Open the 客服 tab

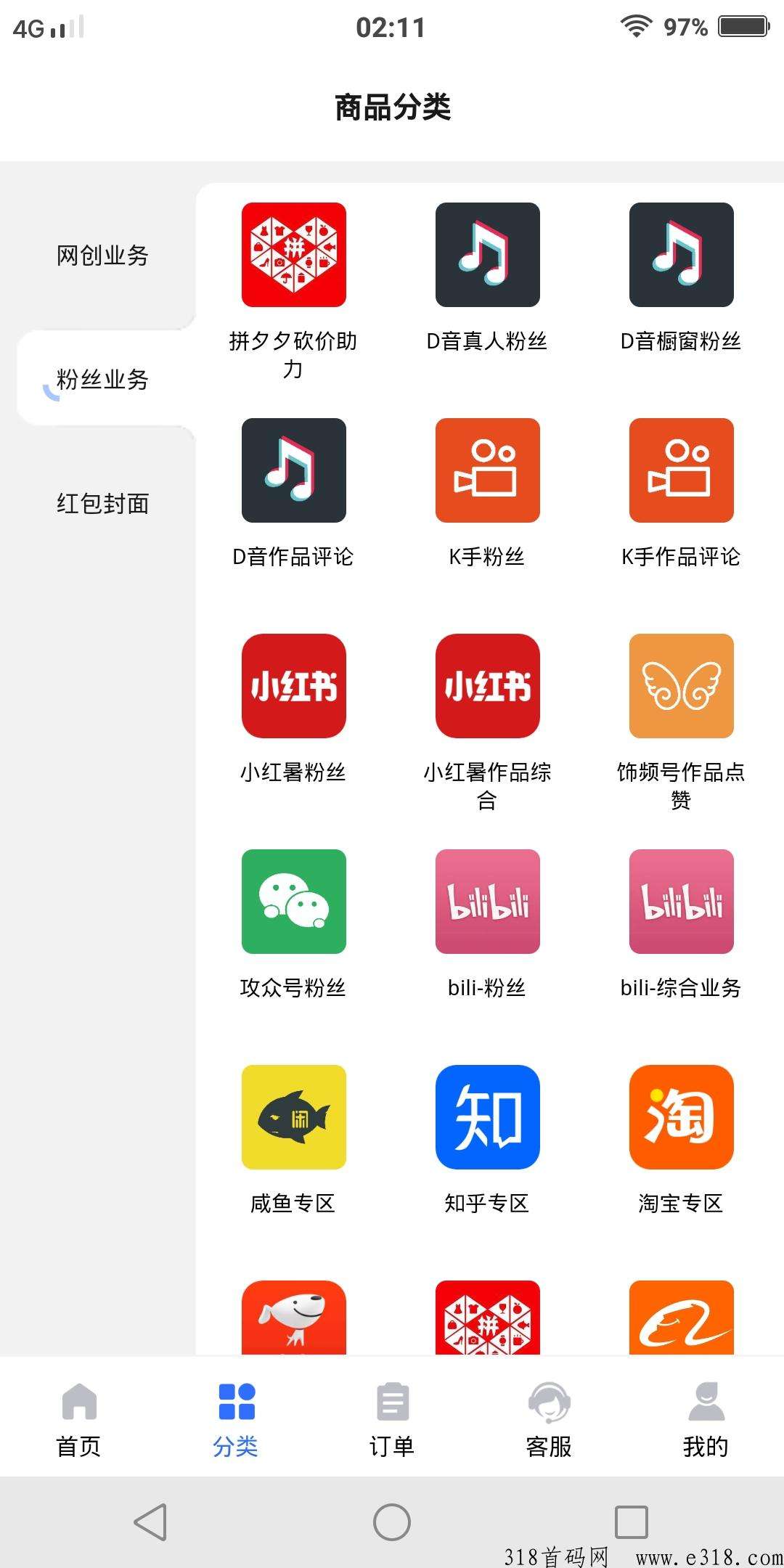click(x=549, y=1419)
